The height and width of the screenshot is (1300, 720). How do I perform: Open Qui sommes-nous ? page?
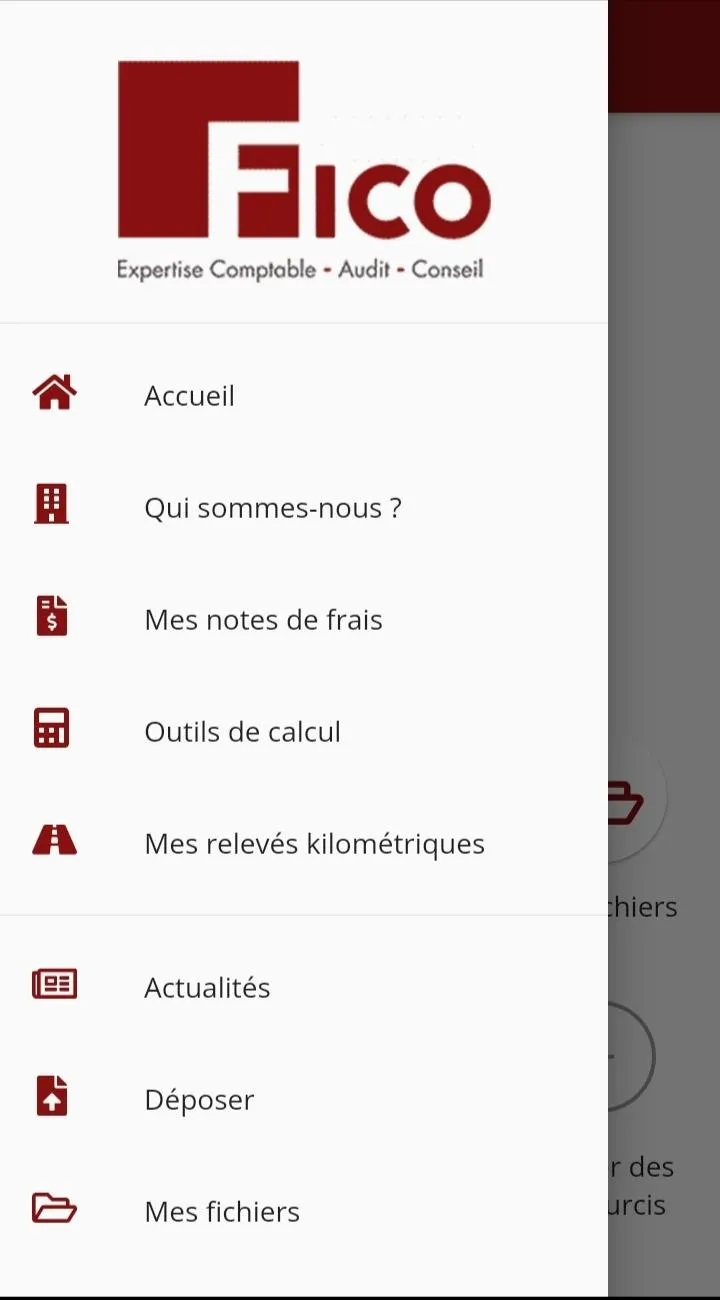click(x=272, y=508)
